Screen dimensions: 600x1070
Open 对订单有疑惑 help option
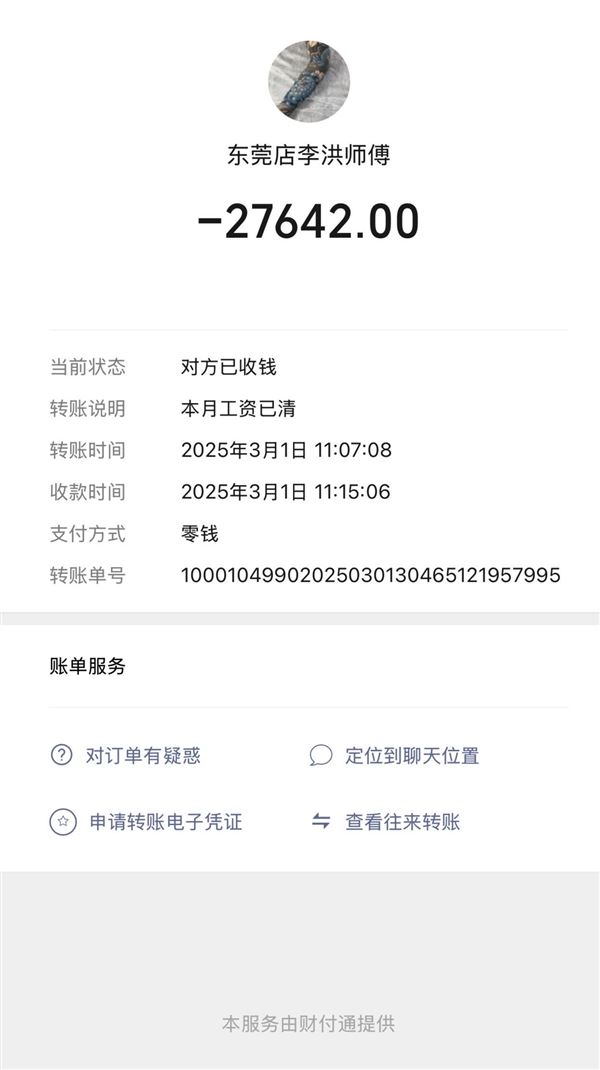pyautogui.click(x=126, y=755)
